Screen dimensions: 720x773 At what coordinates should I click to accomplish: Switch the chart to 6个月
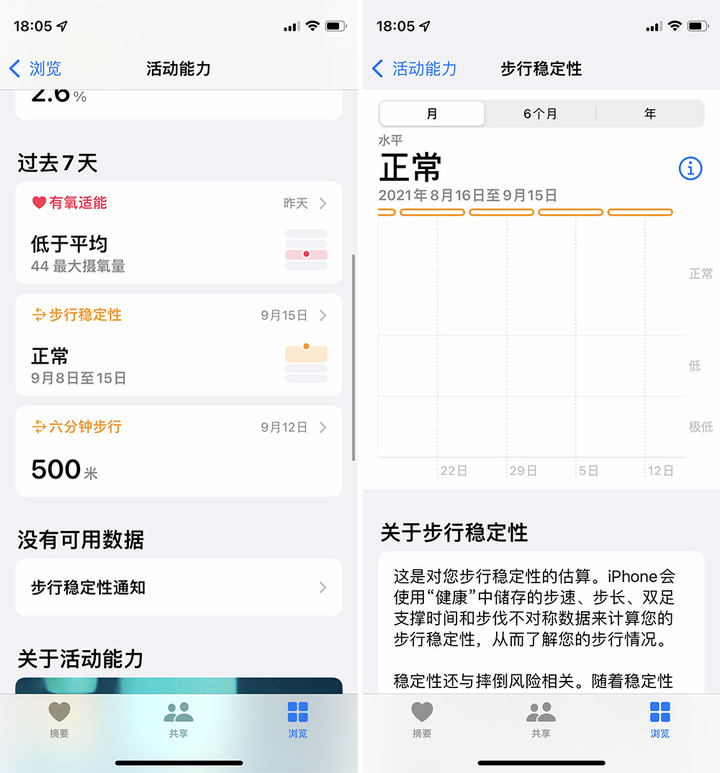[540, 114]
